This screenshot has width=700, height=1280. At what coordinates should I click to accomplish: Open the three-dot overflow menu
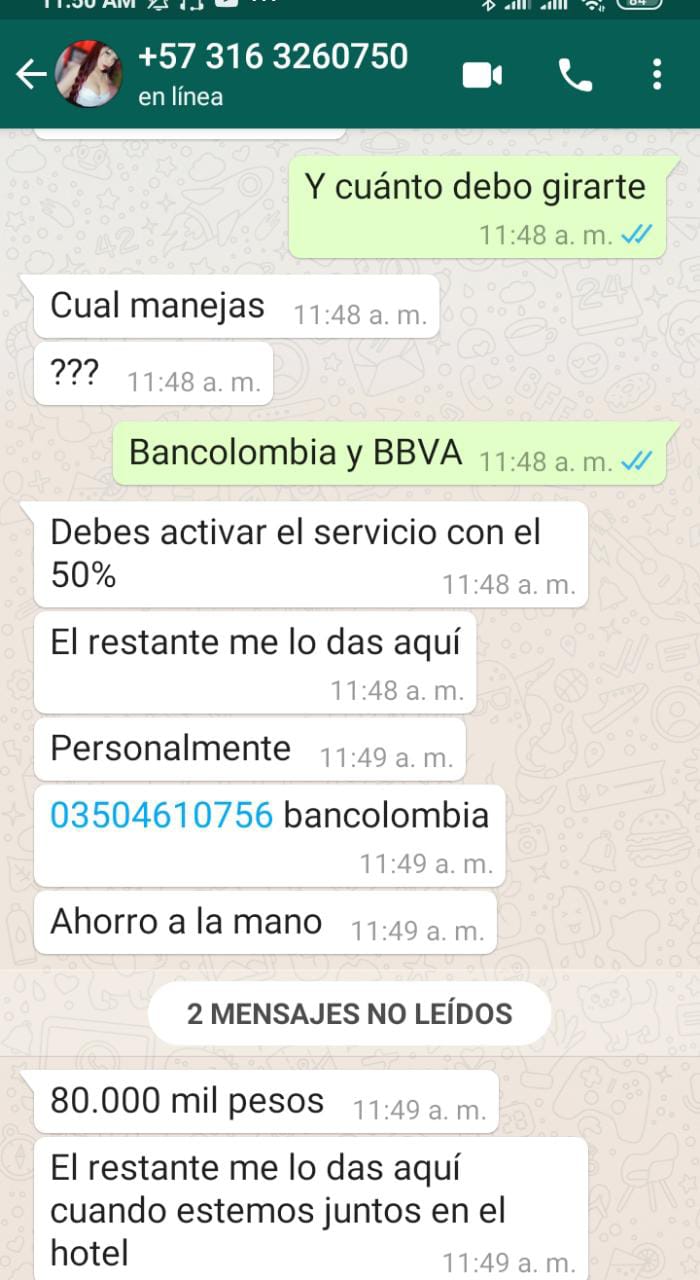[x=657, y=75]
